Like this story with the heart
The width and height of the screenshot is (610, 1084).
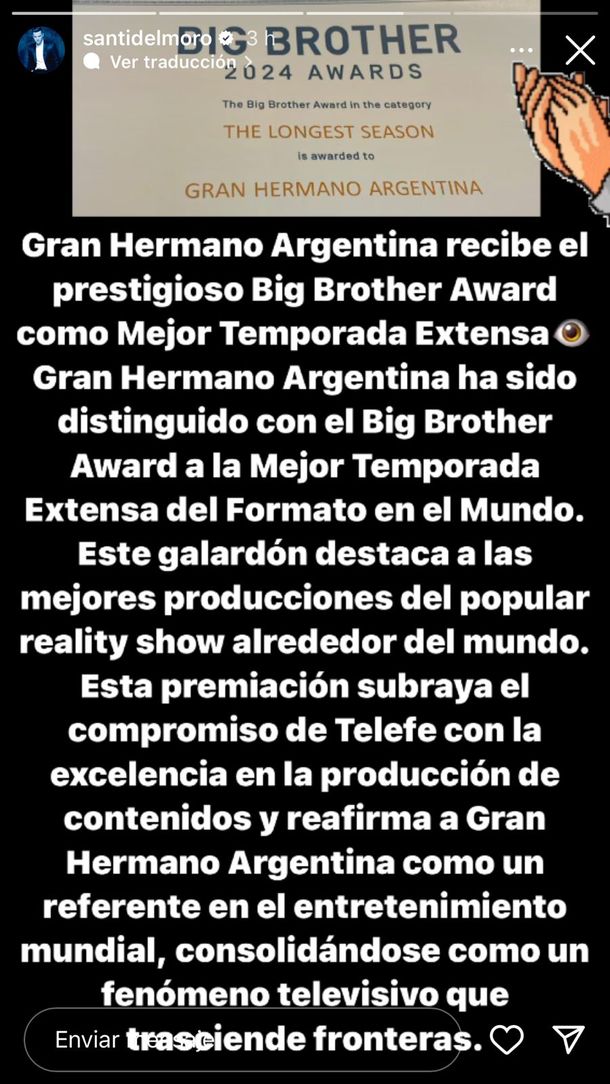pyautogui.click(x=507, y=1040)
